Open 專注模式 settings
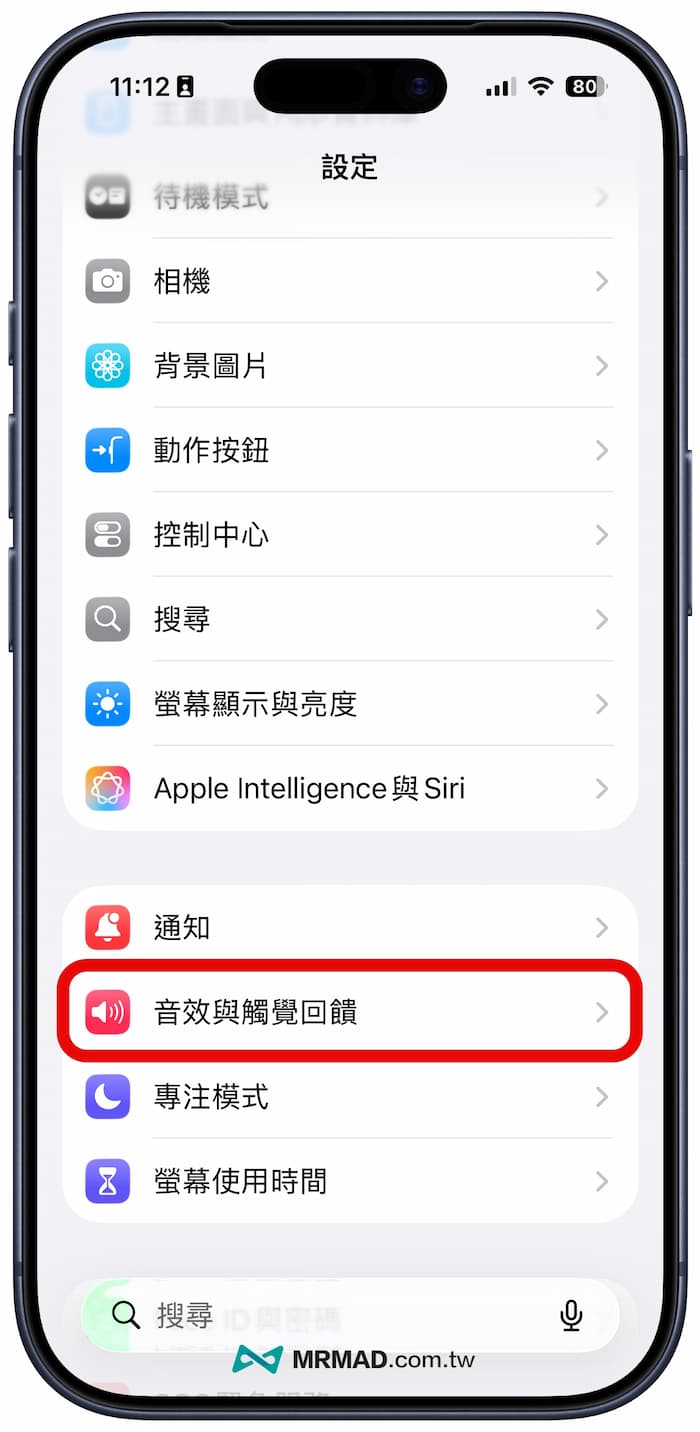This screenshot has width=700, height=1432. pos(348,1097)
